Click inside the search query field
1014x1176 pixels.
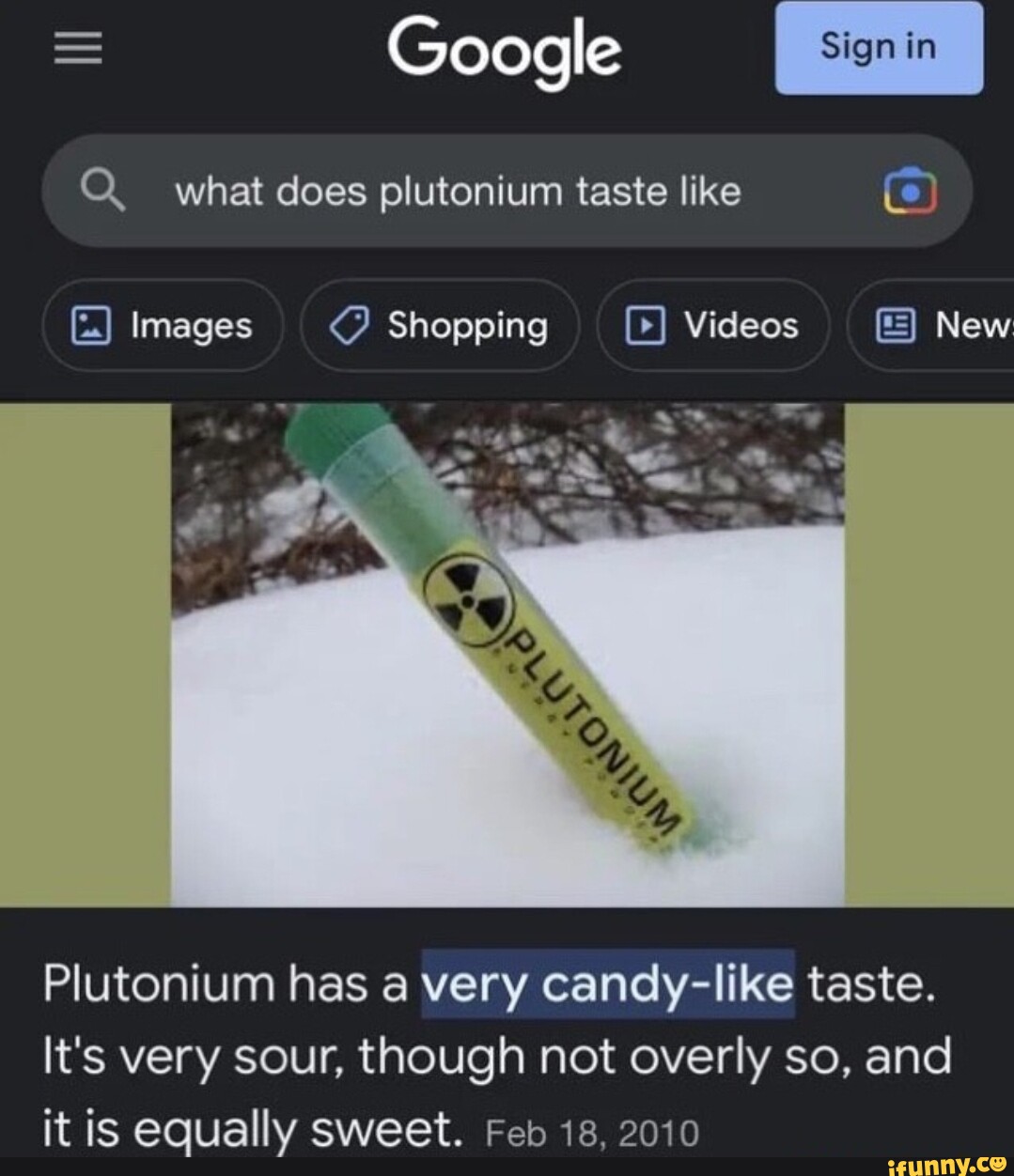(458, 192)
